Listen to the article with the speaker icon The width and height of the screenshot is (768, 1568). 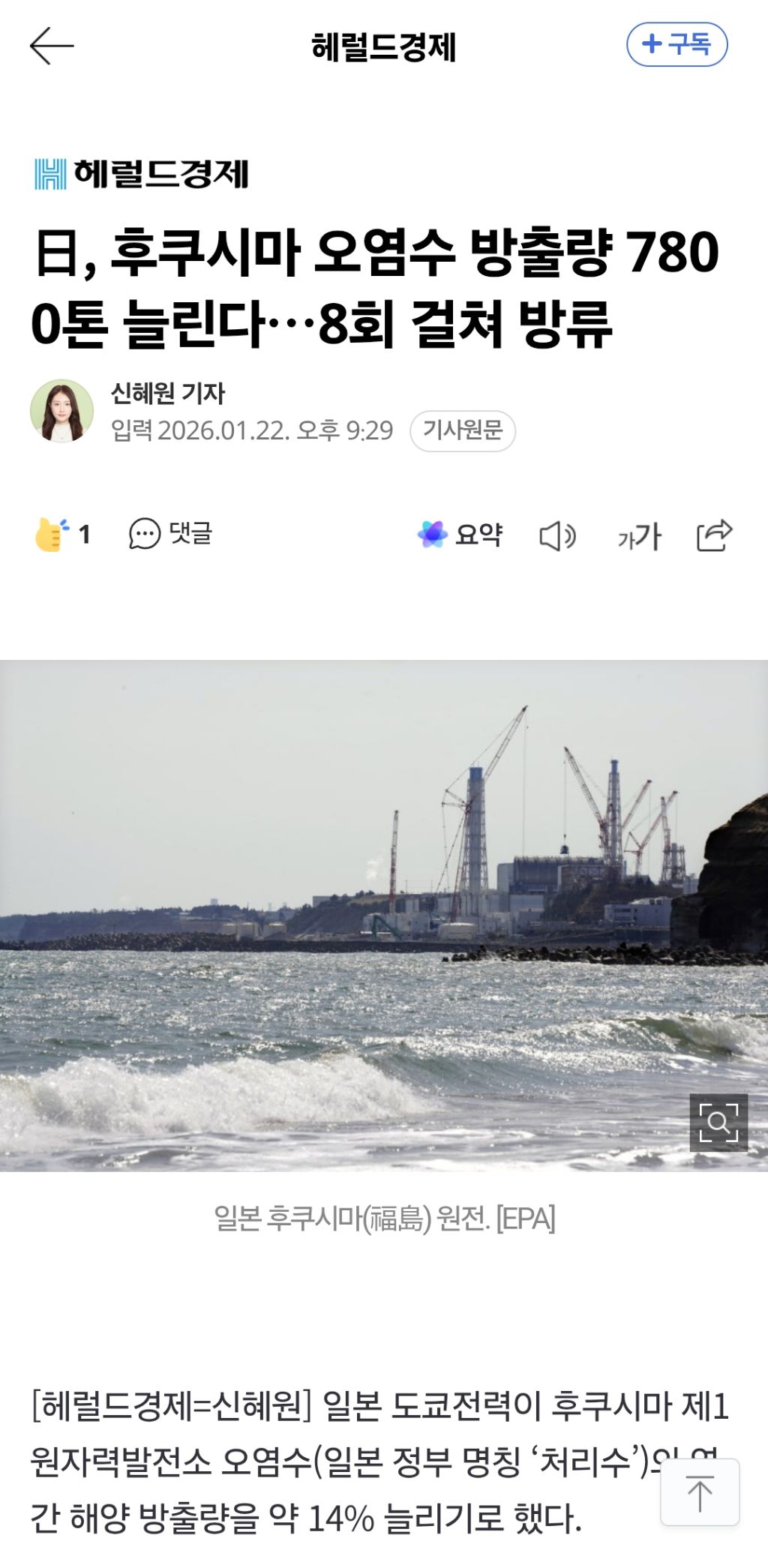[557, 536]
